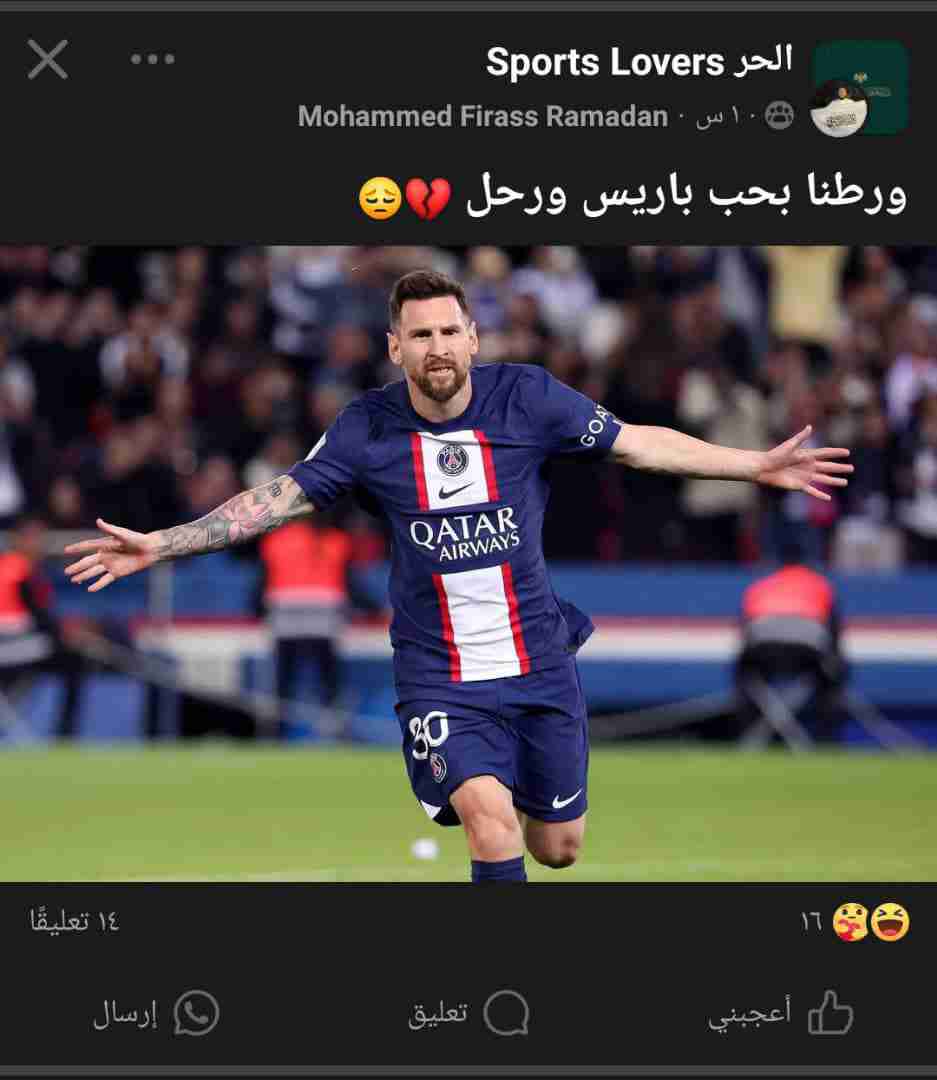
Task: Close the post view
Action: click(x=47, y=60)
